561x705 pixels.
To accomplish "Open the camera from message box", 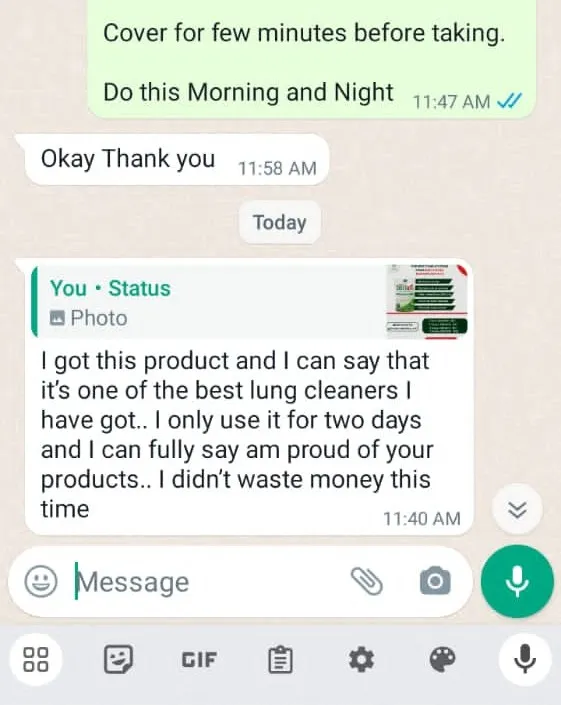I will (435, 581).
